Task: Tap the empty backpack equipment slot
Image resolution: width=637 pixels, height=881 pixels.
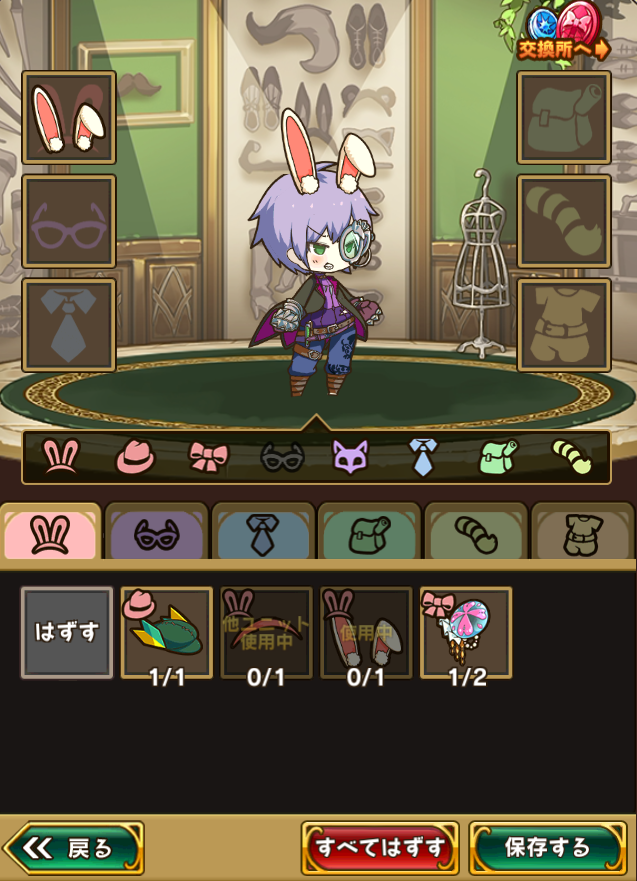Action: click(x=563, y=118)
